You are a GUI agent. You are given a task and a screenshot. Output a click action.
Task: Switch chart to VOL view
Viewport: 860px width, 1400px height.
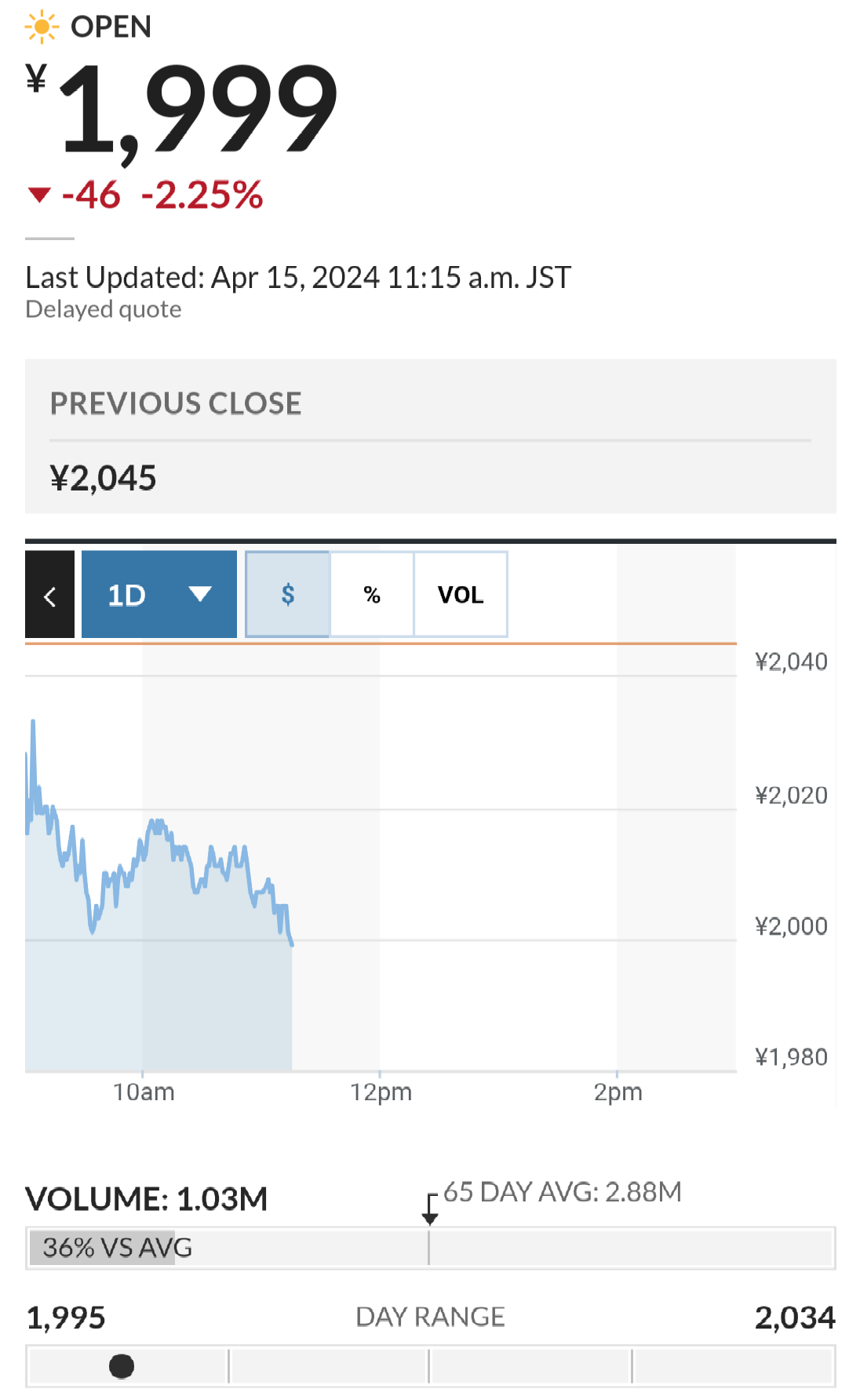click(461, 595)
